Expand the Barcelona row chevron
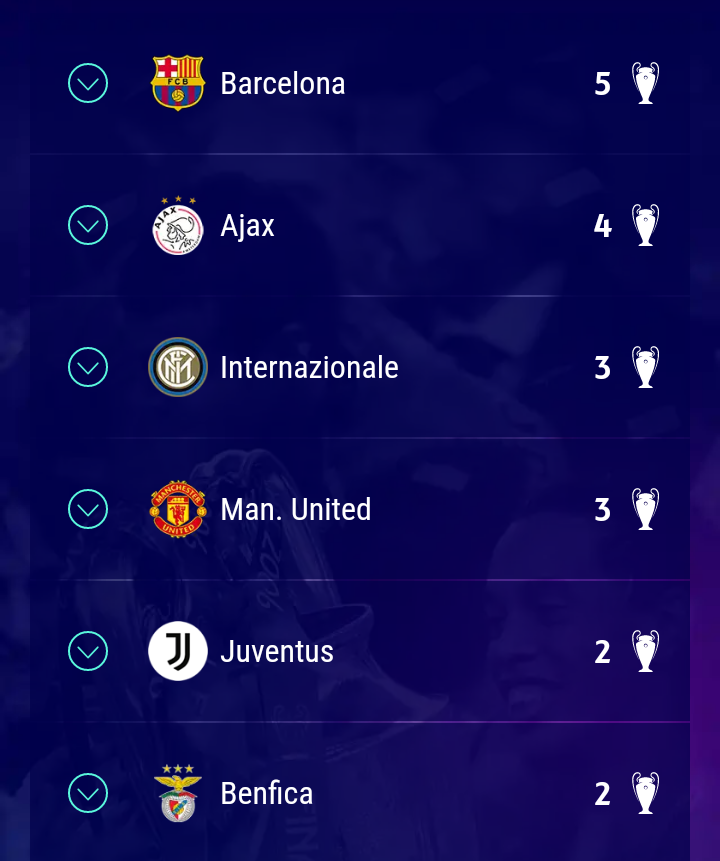The height and width of the screenshot is (861, 720). tap(88, 83)
